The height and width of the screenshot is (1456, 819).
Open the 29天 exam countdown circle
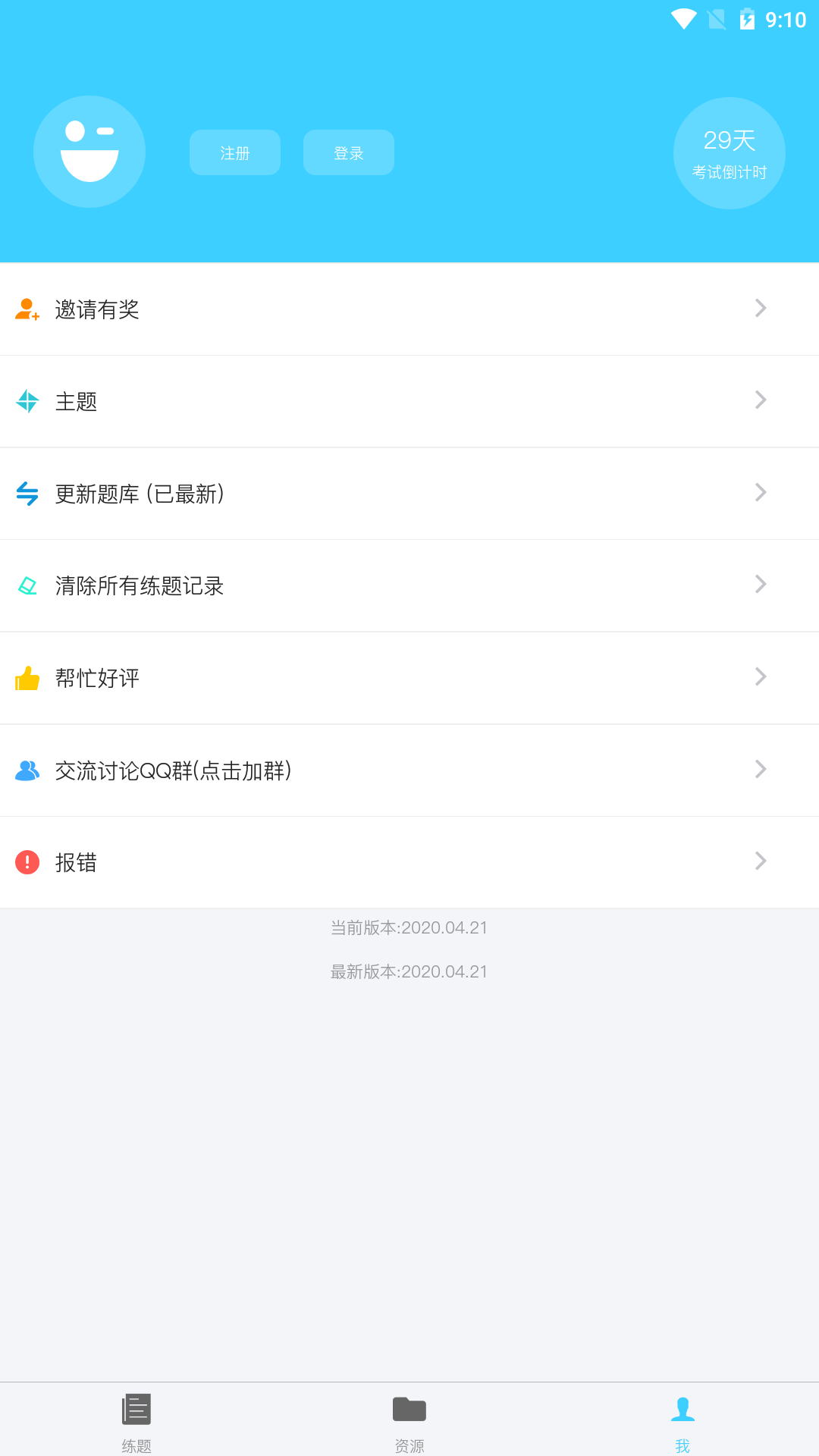point(729,153)
